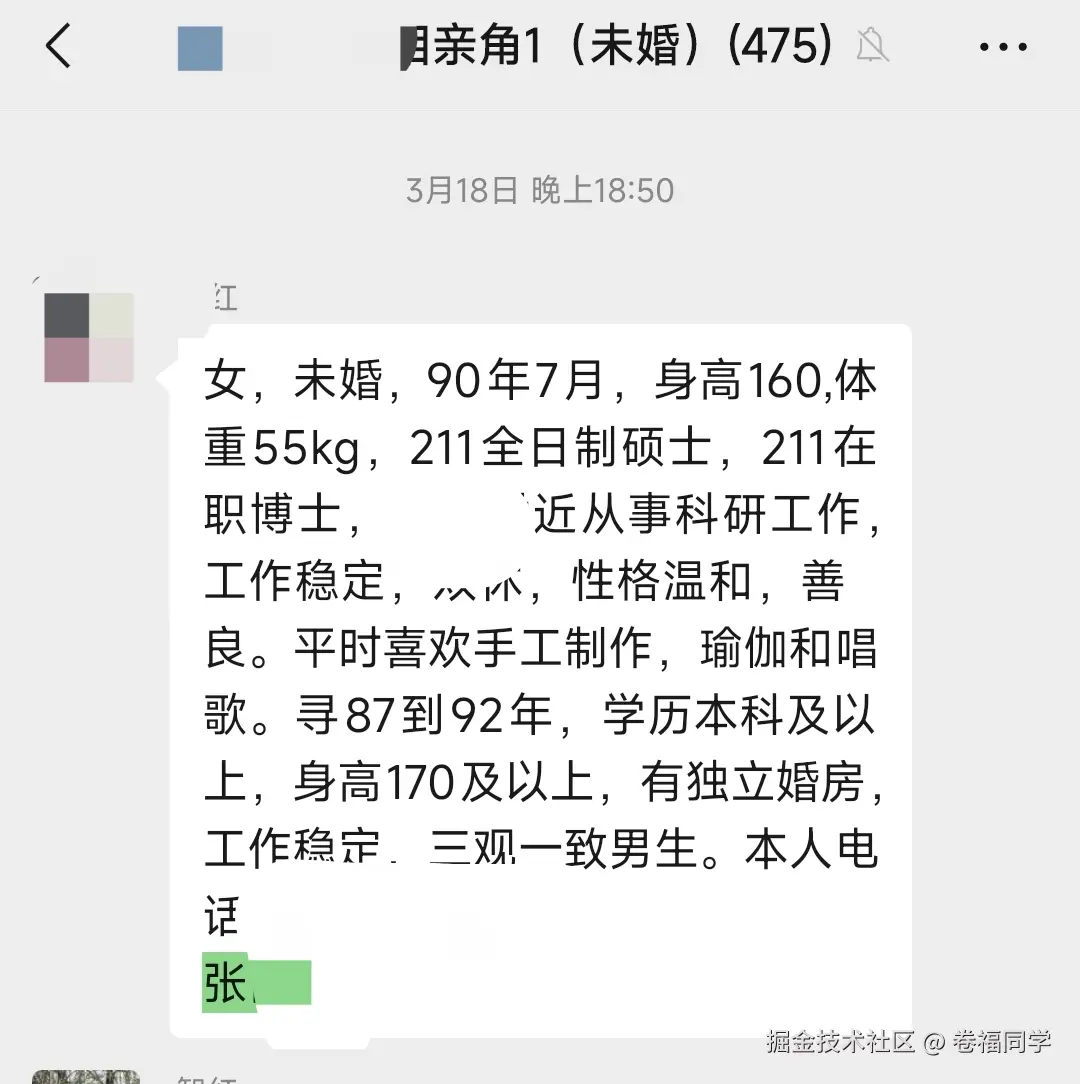Open sender profile via their avatar
Image resolution: width=1080 pixels, height=1084 pixels.
coord(88,335)
